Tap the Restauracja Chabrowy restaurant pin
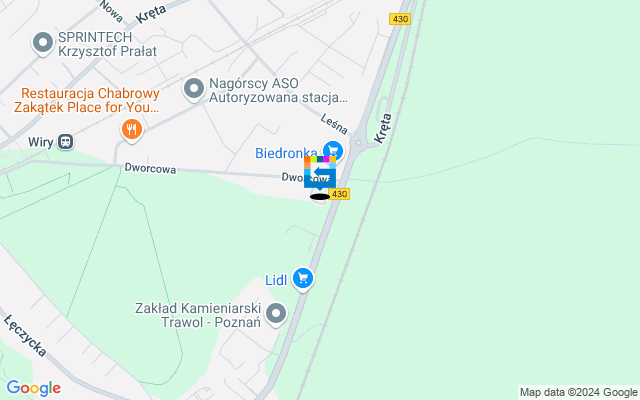640x400 pixels. click(x=130, y=128)
